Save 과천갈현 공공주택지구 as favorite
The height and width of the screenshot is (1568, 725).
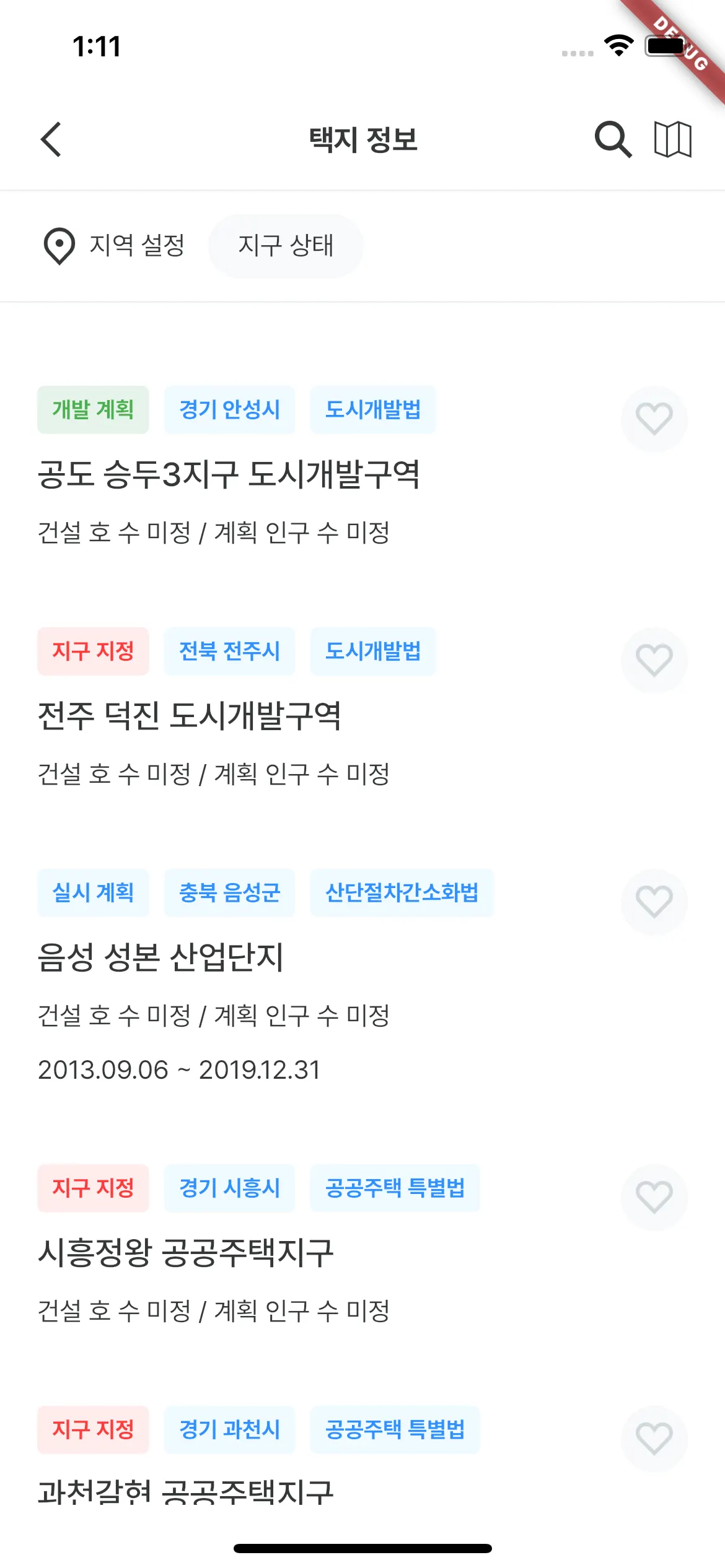coord(654,1439)
